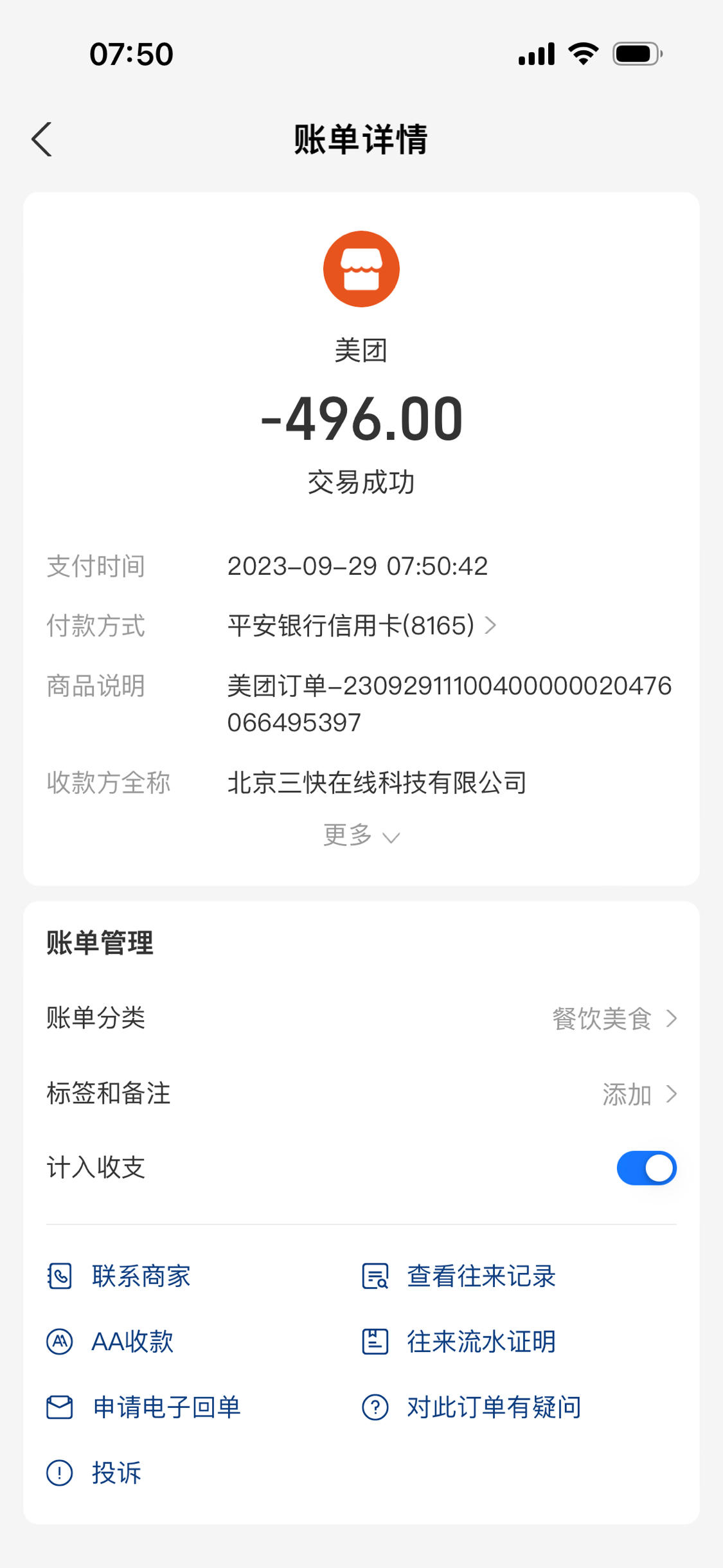723x1568 pixels.
Task: File a complaint via 投诉
Action: point(94,1473)
